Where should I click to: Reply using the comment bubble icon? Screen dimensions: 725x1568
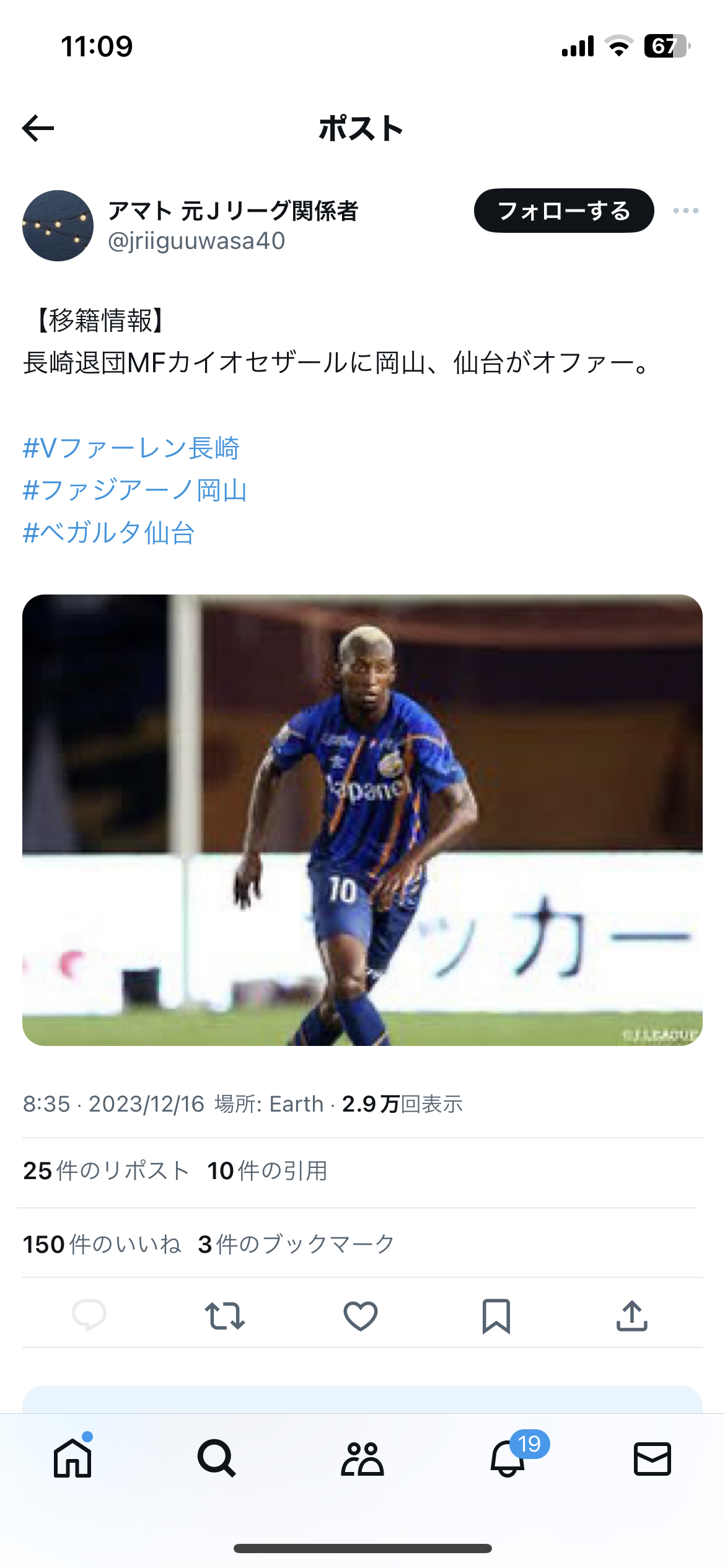[89, 1316]
